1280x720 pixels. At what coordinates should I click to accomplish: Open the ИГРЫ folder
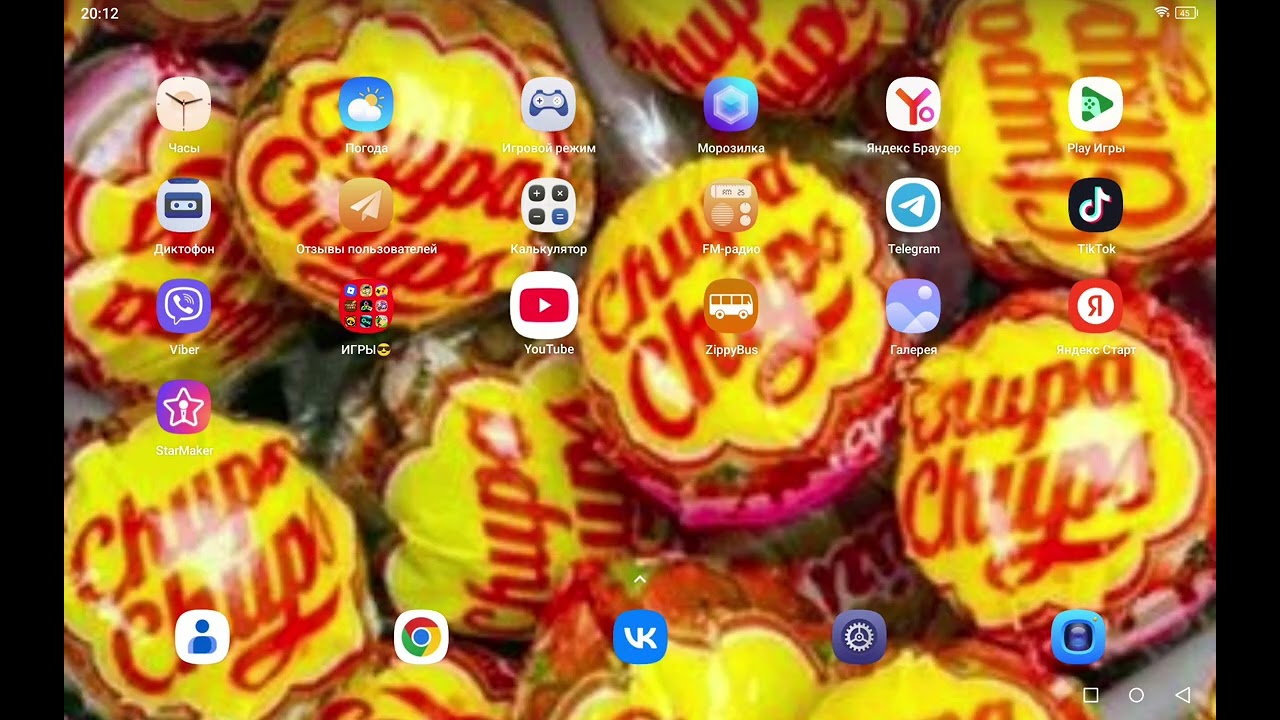click(366, 306)
